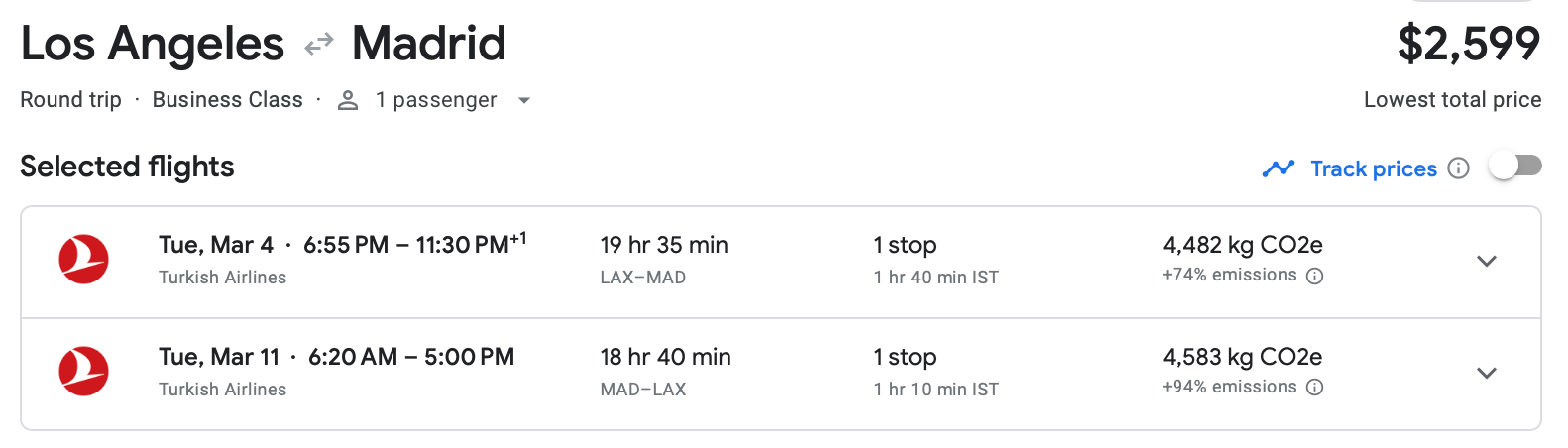Show info for +74% emissions
Screen dimensions: 1568x448
1315,277
